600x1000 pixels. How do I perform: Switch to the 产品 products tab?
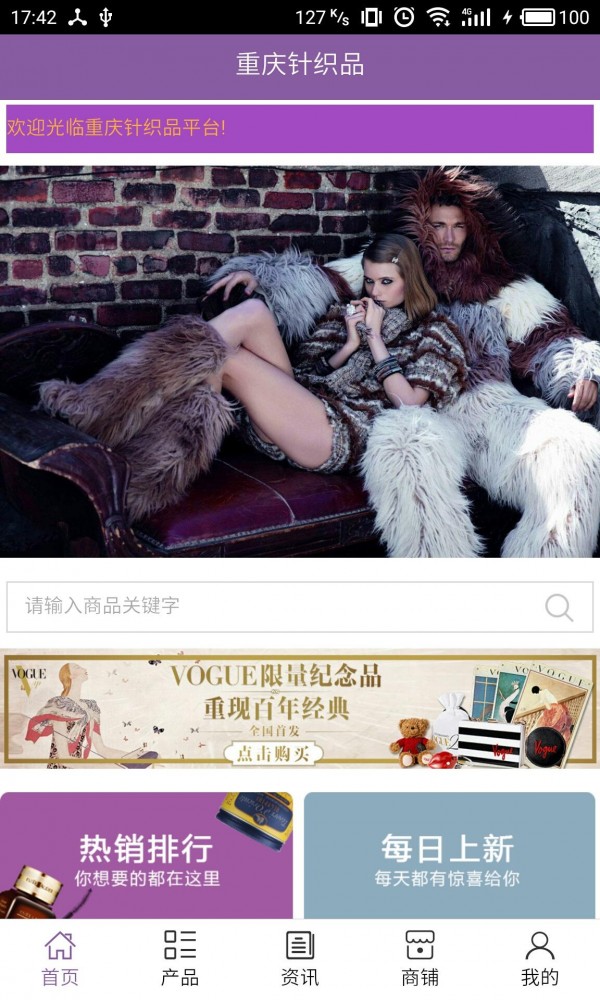point(180,958)
